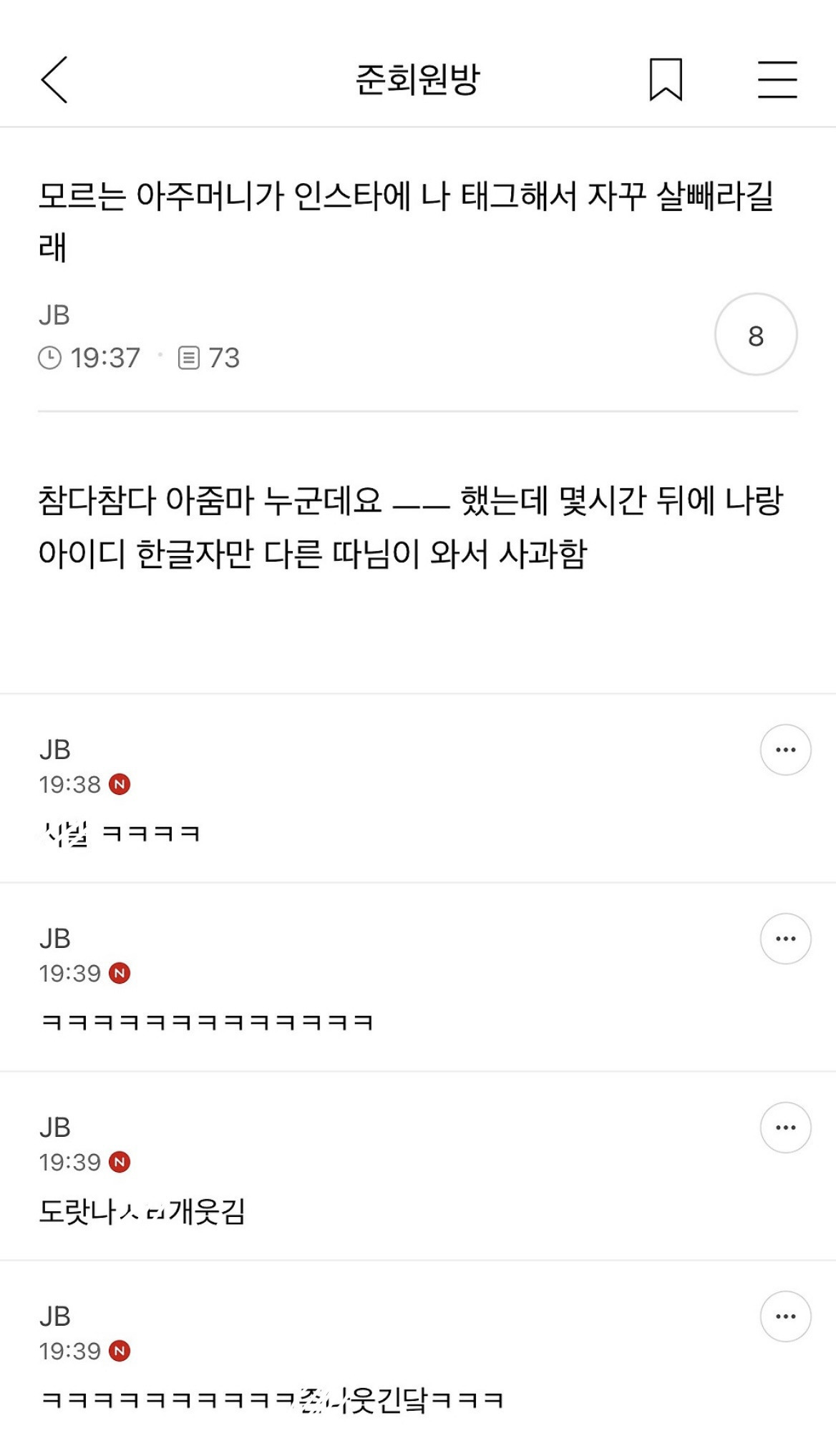
Task: Tap the circle showing 8
Action: (756, 335)
